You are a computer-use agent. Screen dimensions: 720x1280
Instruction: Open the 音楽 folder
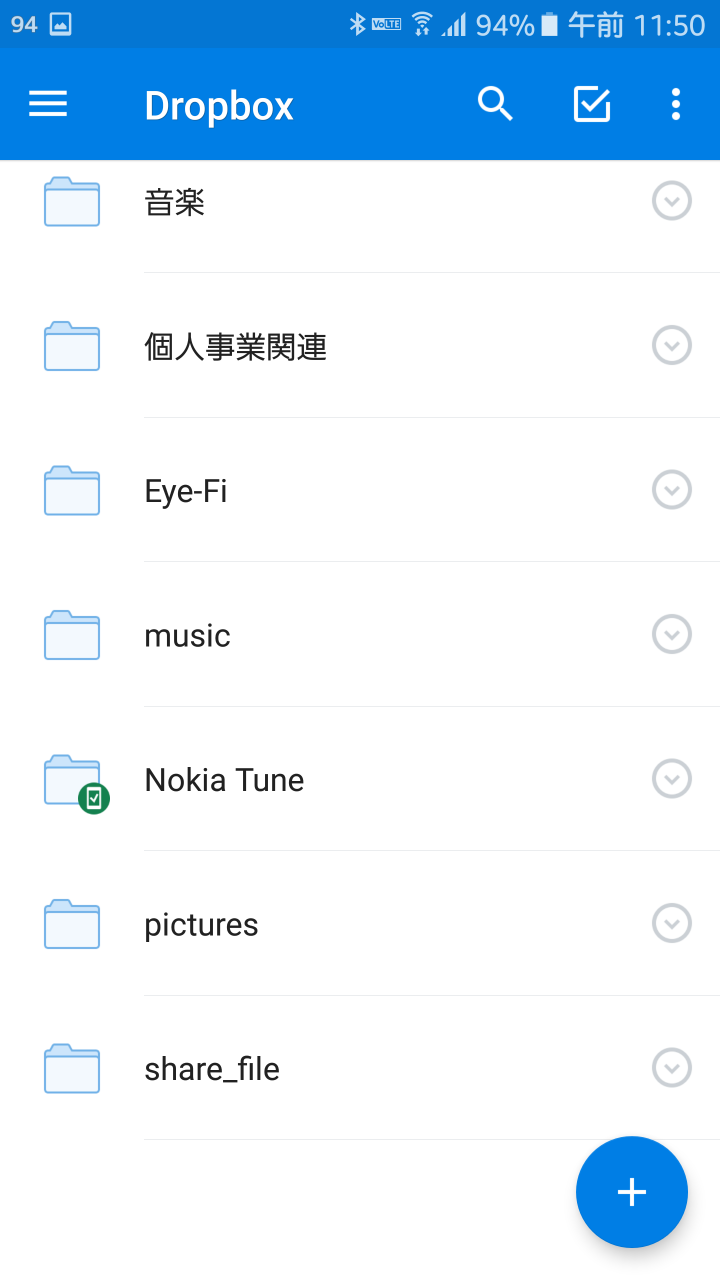point(360,202)
